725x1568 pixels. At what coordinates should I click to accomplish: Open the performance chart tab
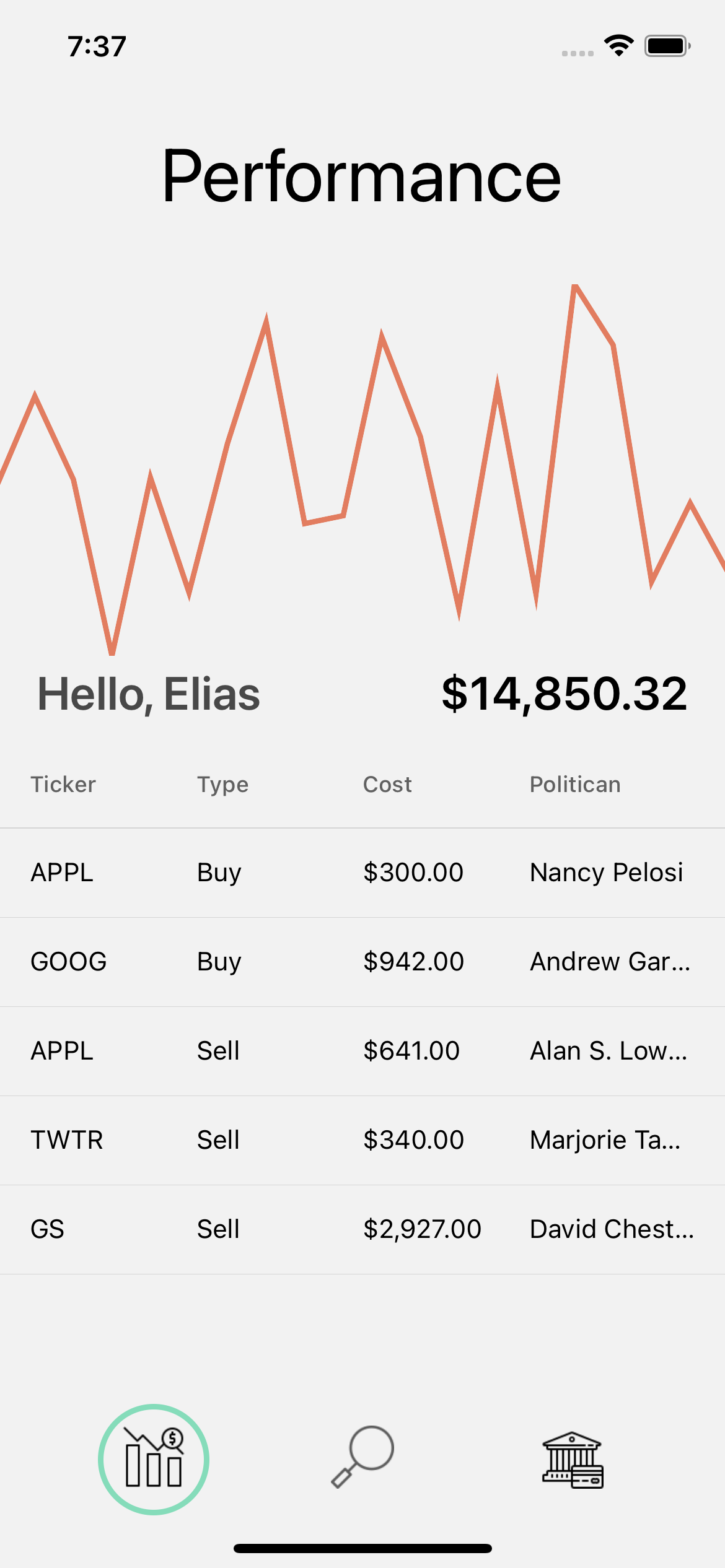(x=154, y=1459)
